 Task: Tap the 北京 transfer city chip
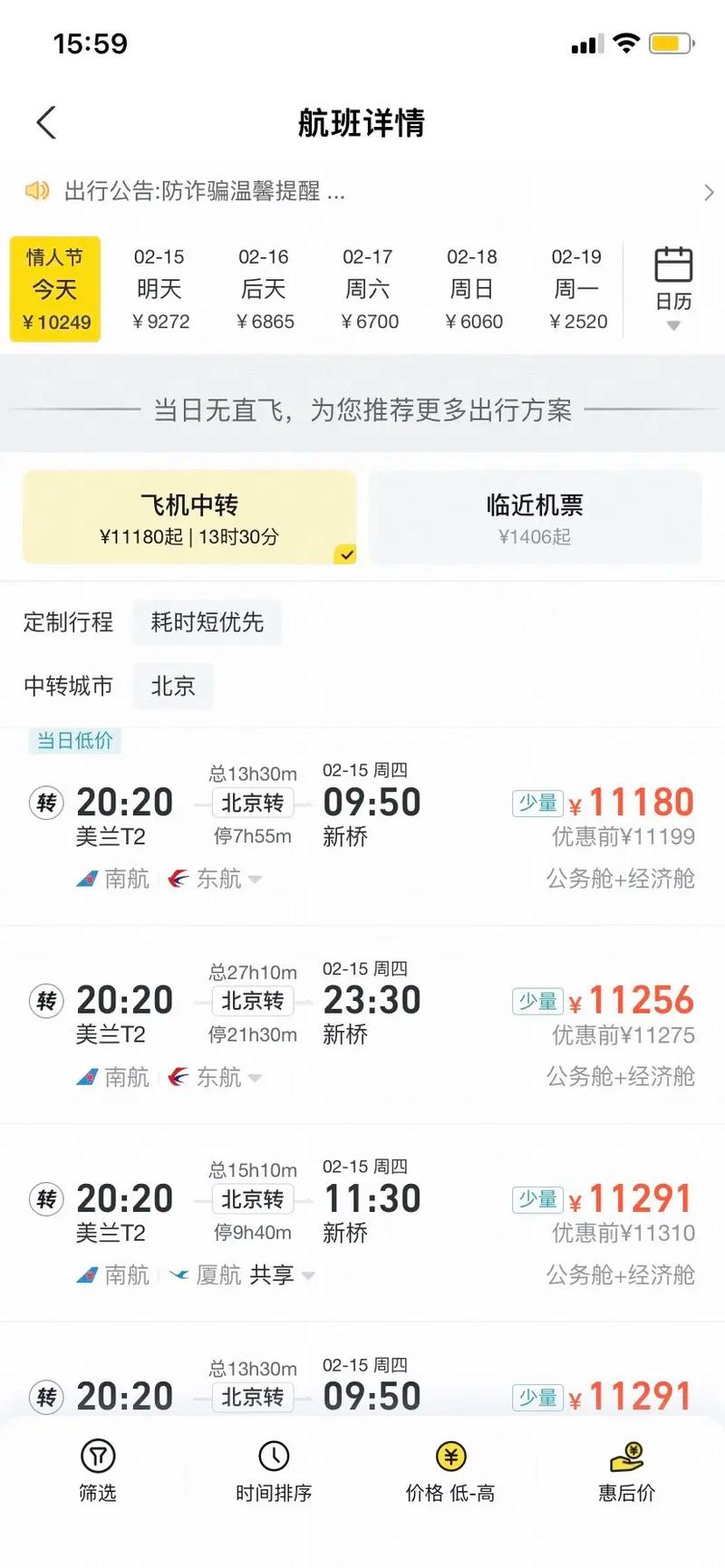tap(173, 686)
